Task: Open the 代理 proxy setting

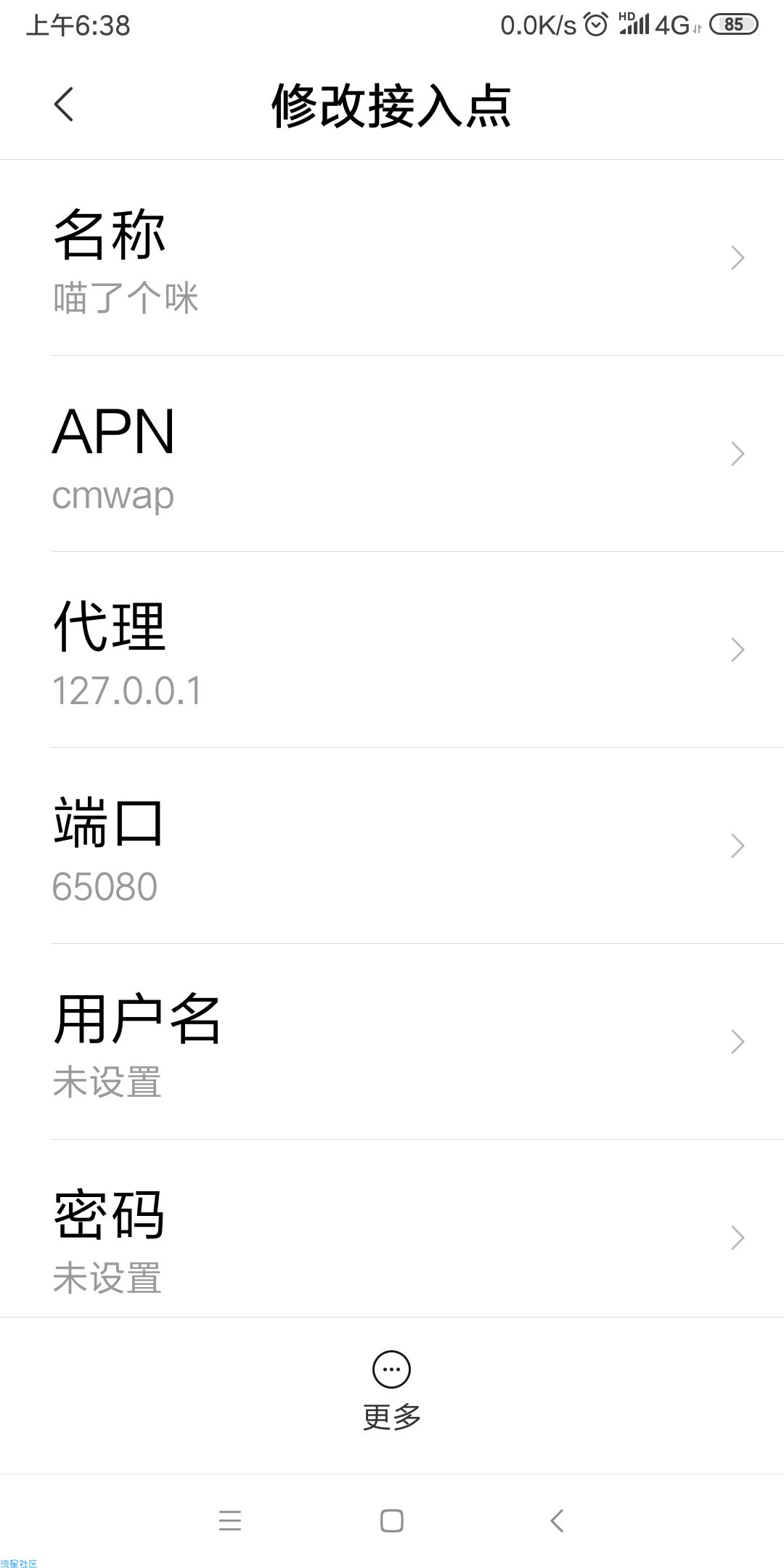Action: pos(392,650)
